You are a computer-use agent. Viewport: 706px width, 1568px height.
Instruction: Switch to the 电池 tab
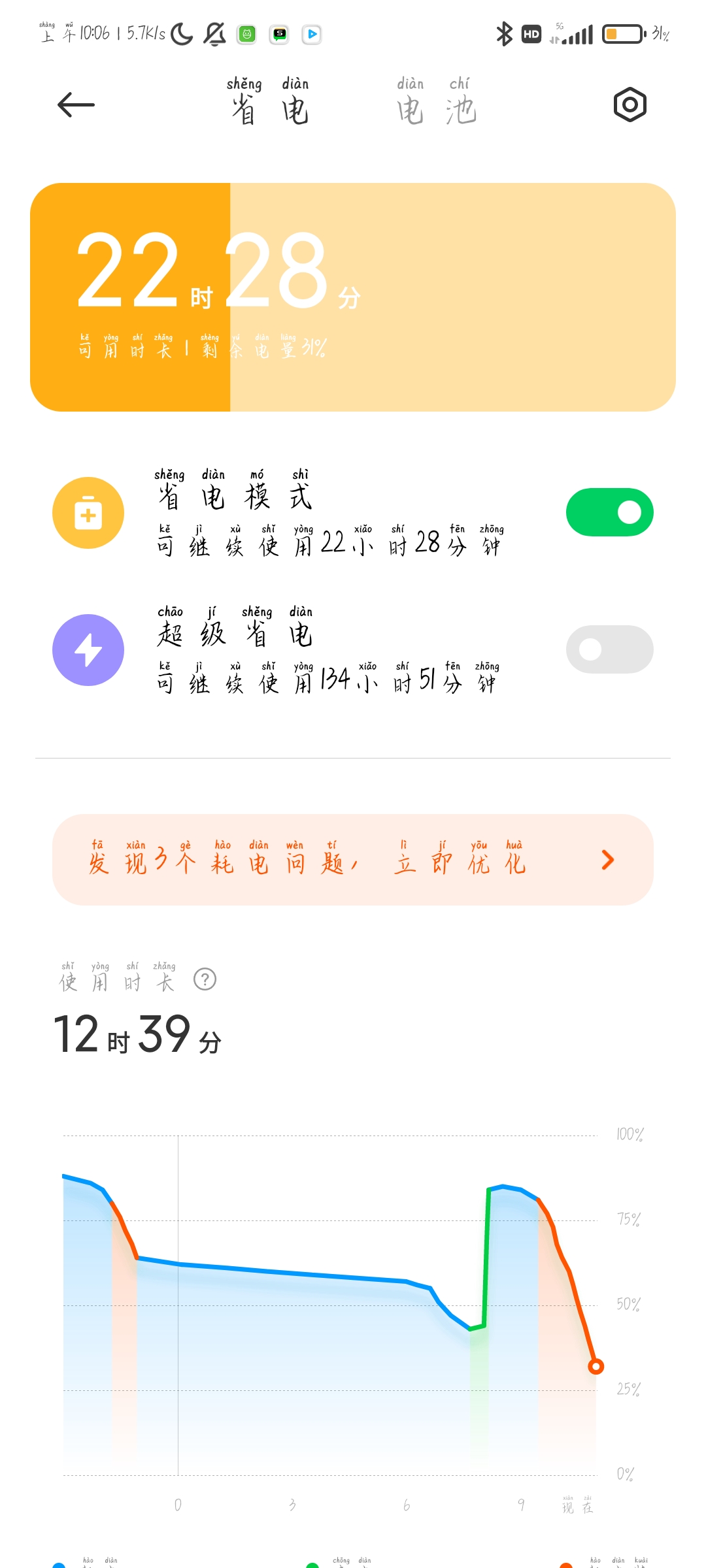(x=436, y=102)
